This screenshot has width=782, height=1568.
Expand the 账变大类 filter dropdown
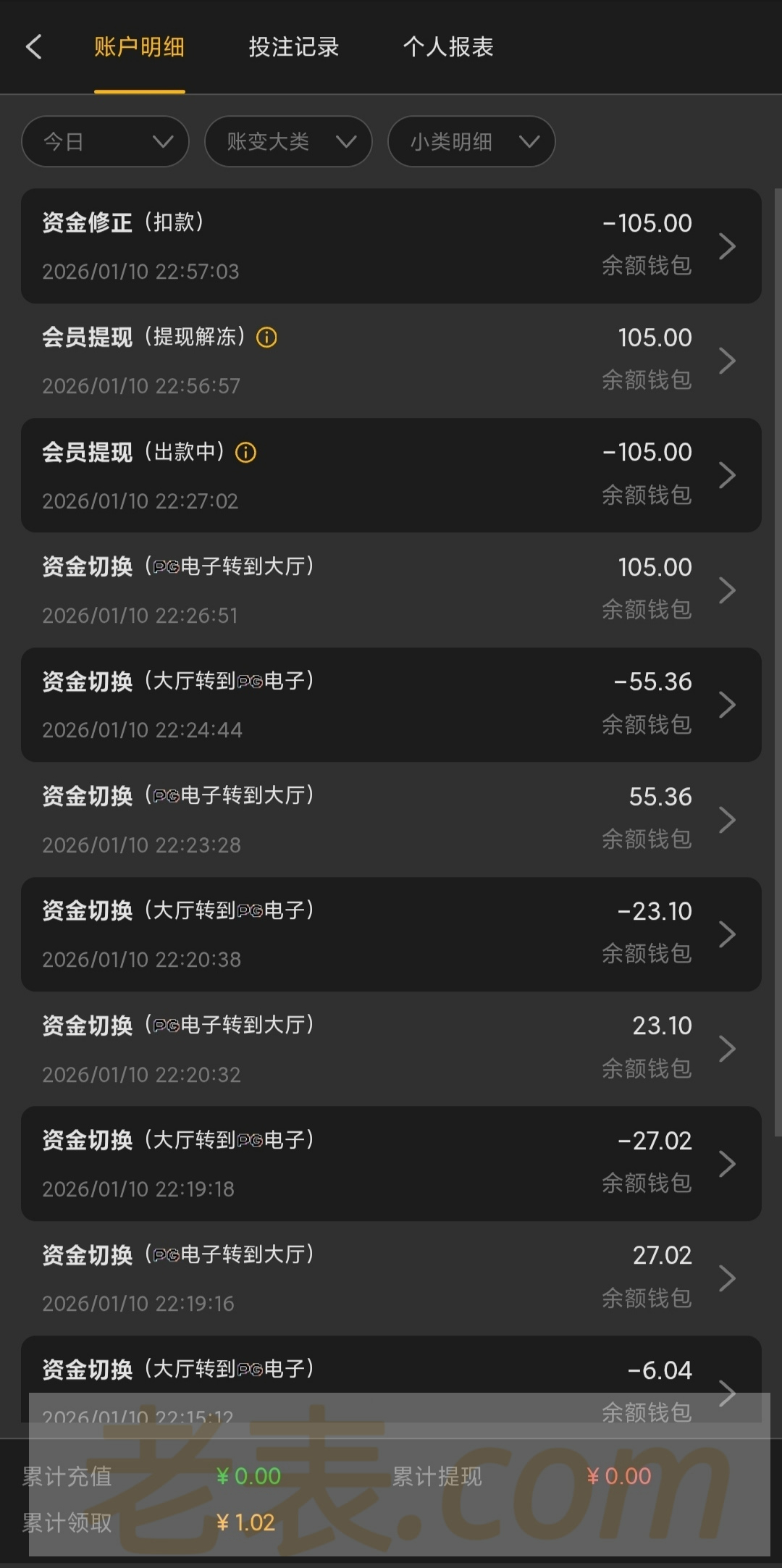coord(288,141)
